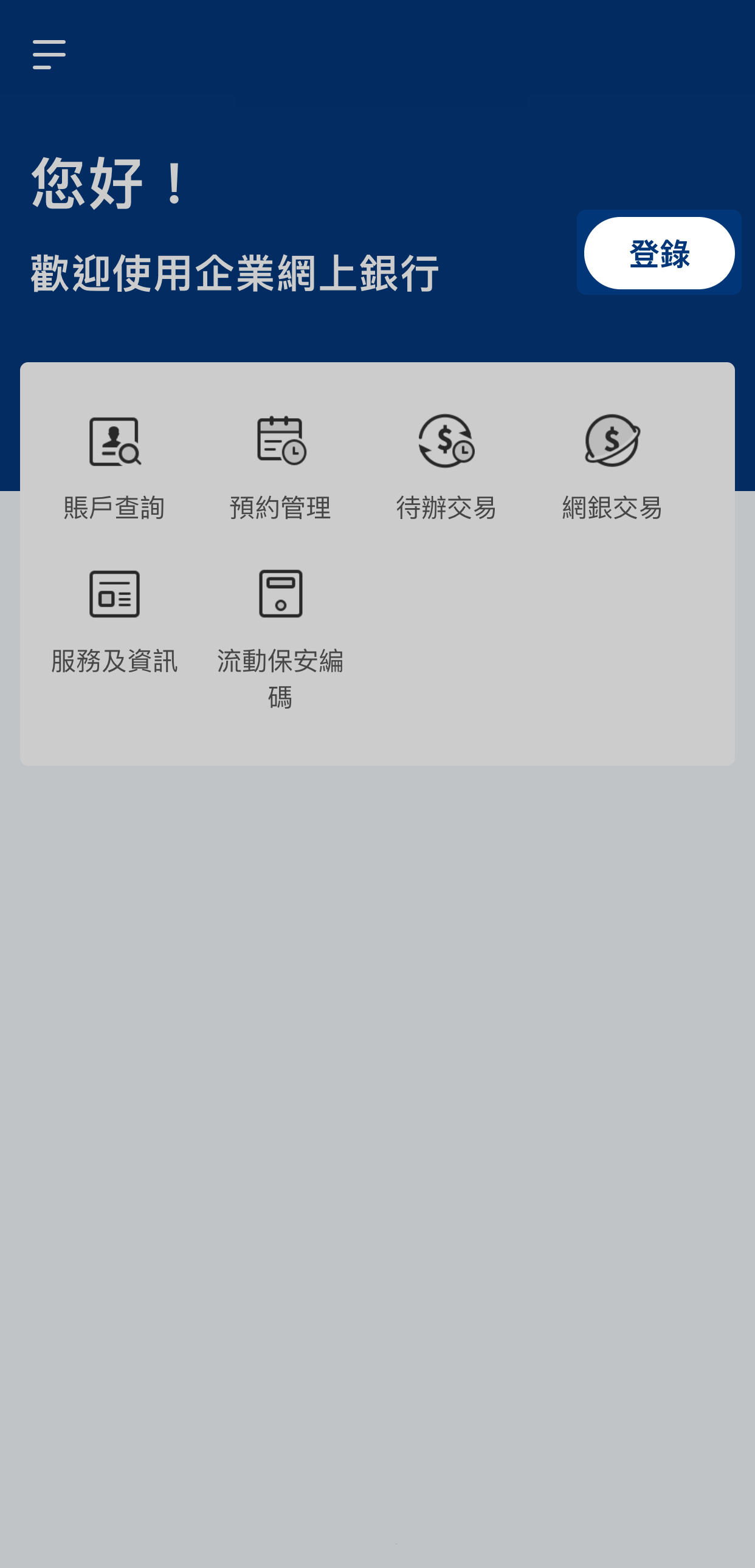Image resolution: width=755 pixels, height=1568 pixels.
Task: Open 賬戶查詢 account inquiry
Action: (114, 467)
